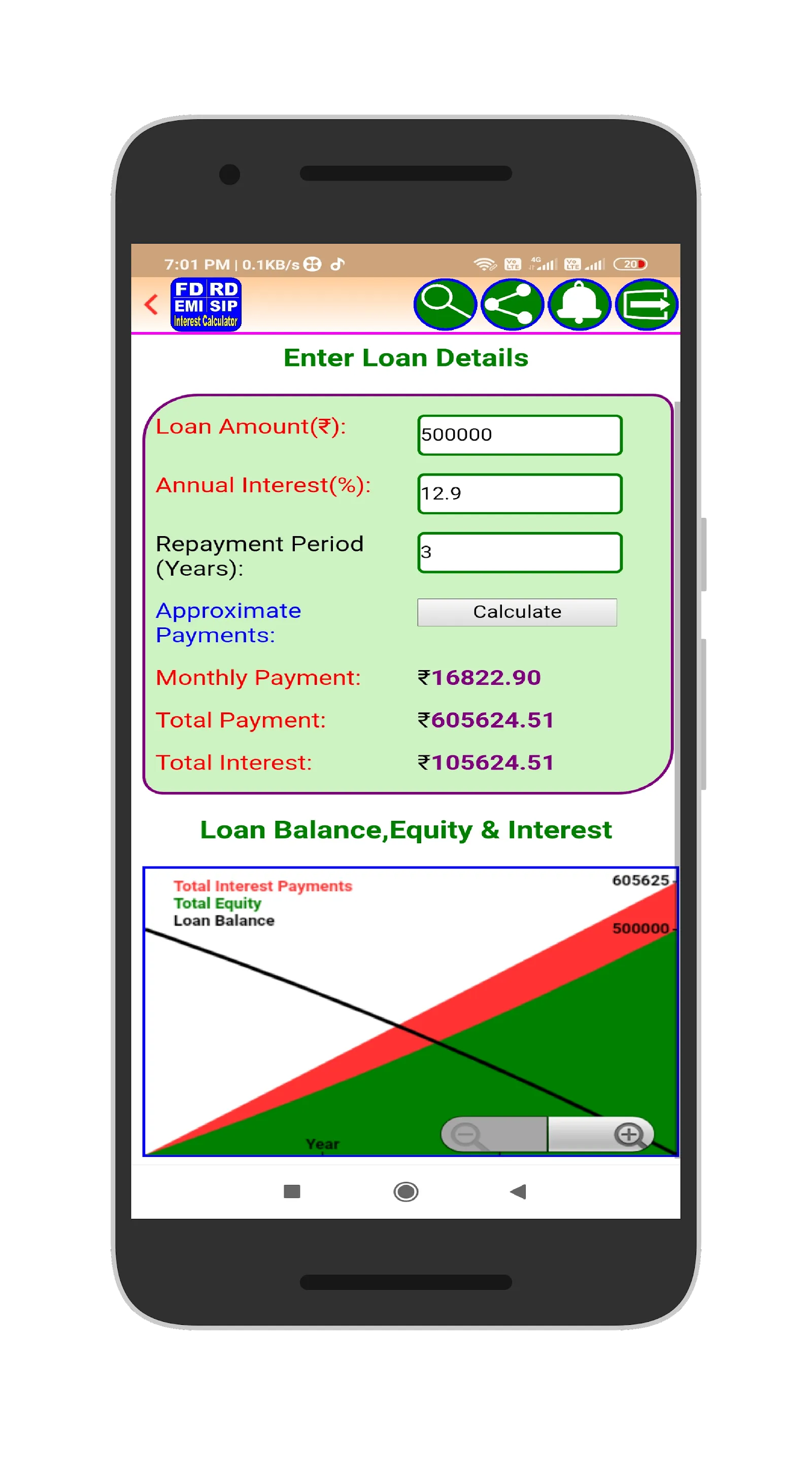Edit the Loan Amount field
Viewport: 812px width, 1462px height.
(x=519, y=435)
